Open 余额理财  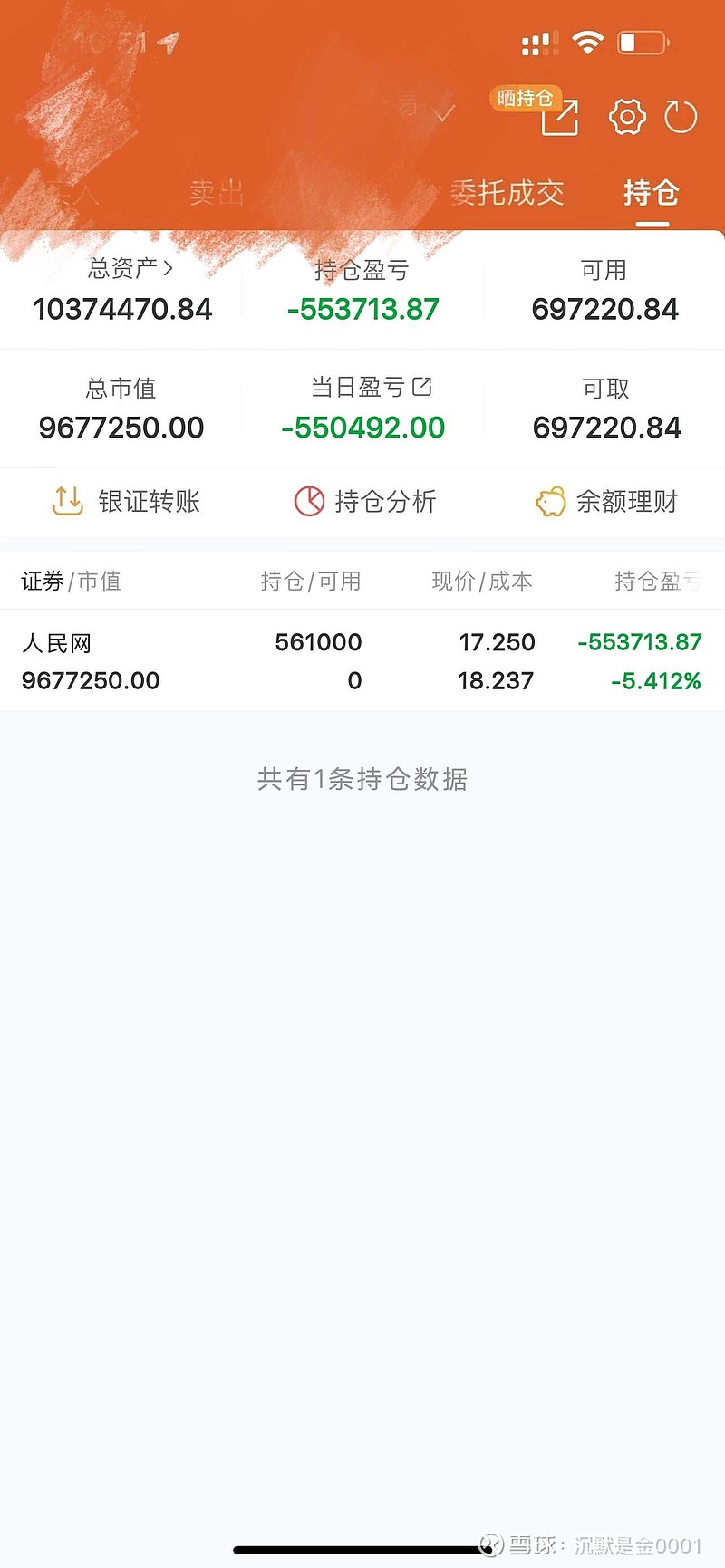606,501
